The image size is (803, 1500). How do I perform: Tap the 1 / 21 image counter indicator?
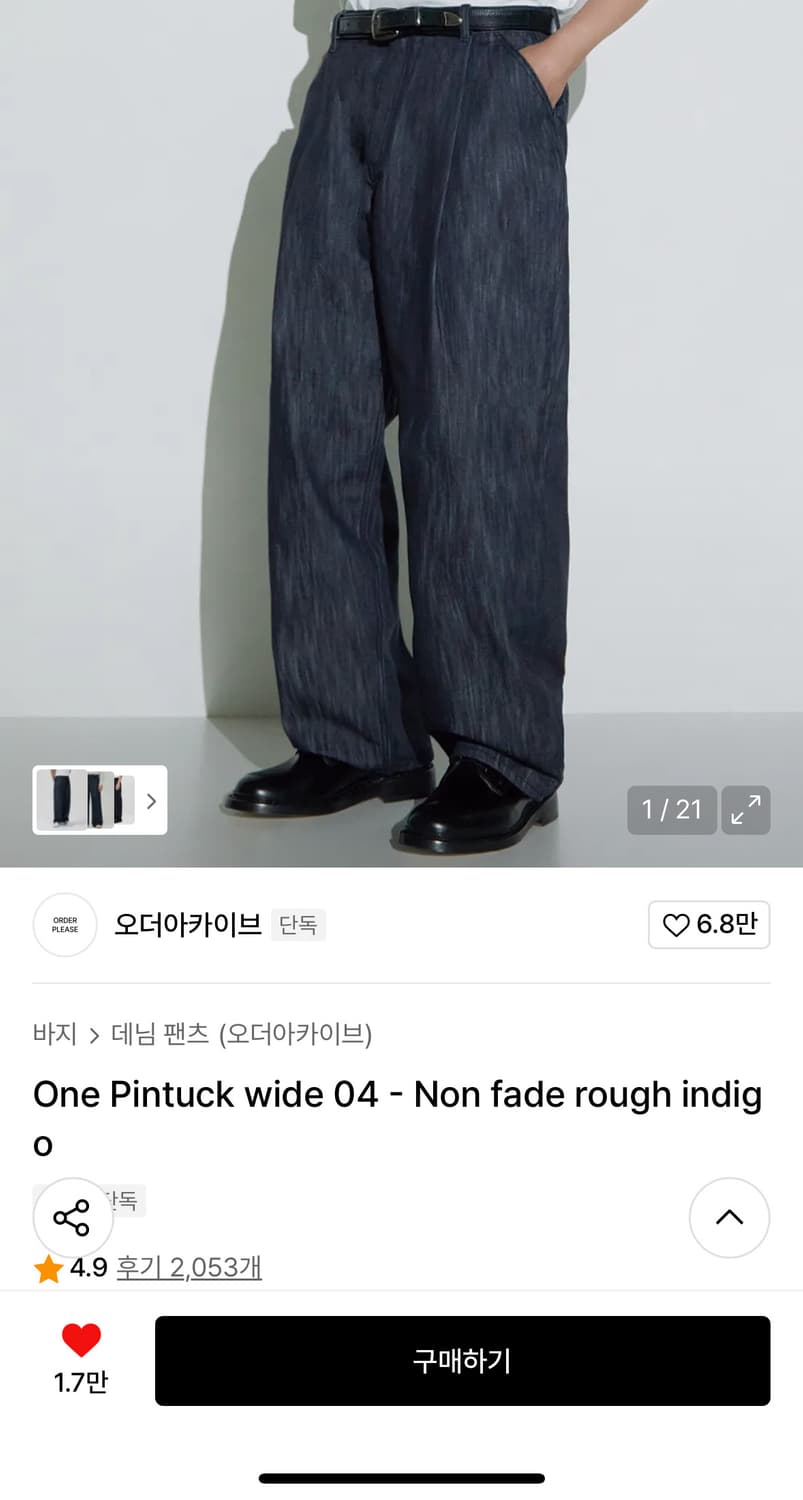671,810
